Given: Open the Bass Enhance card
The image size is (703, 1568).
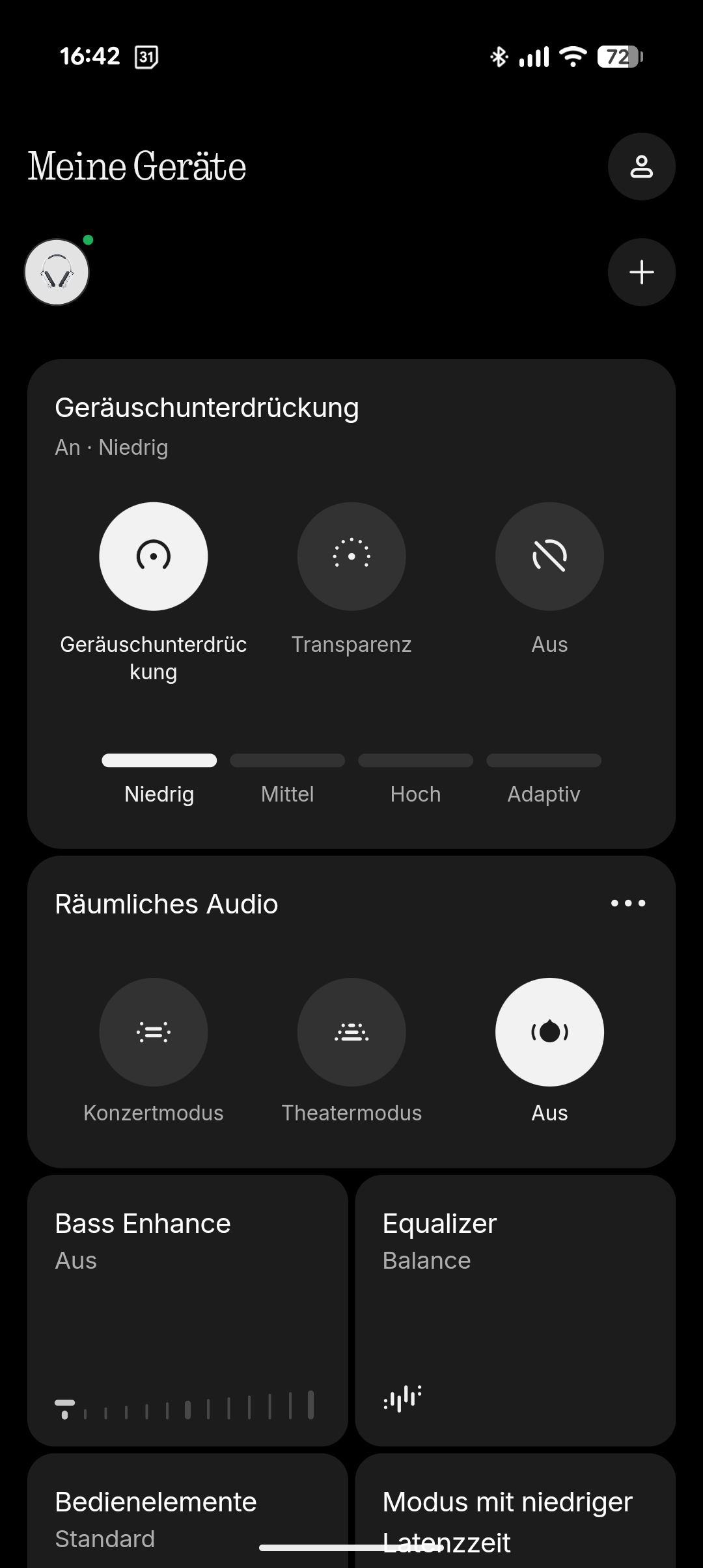Looking at the screenshot, I should 187,1310.
